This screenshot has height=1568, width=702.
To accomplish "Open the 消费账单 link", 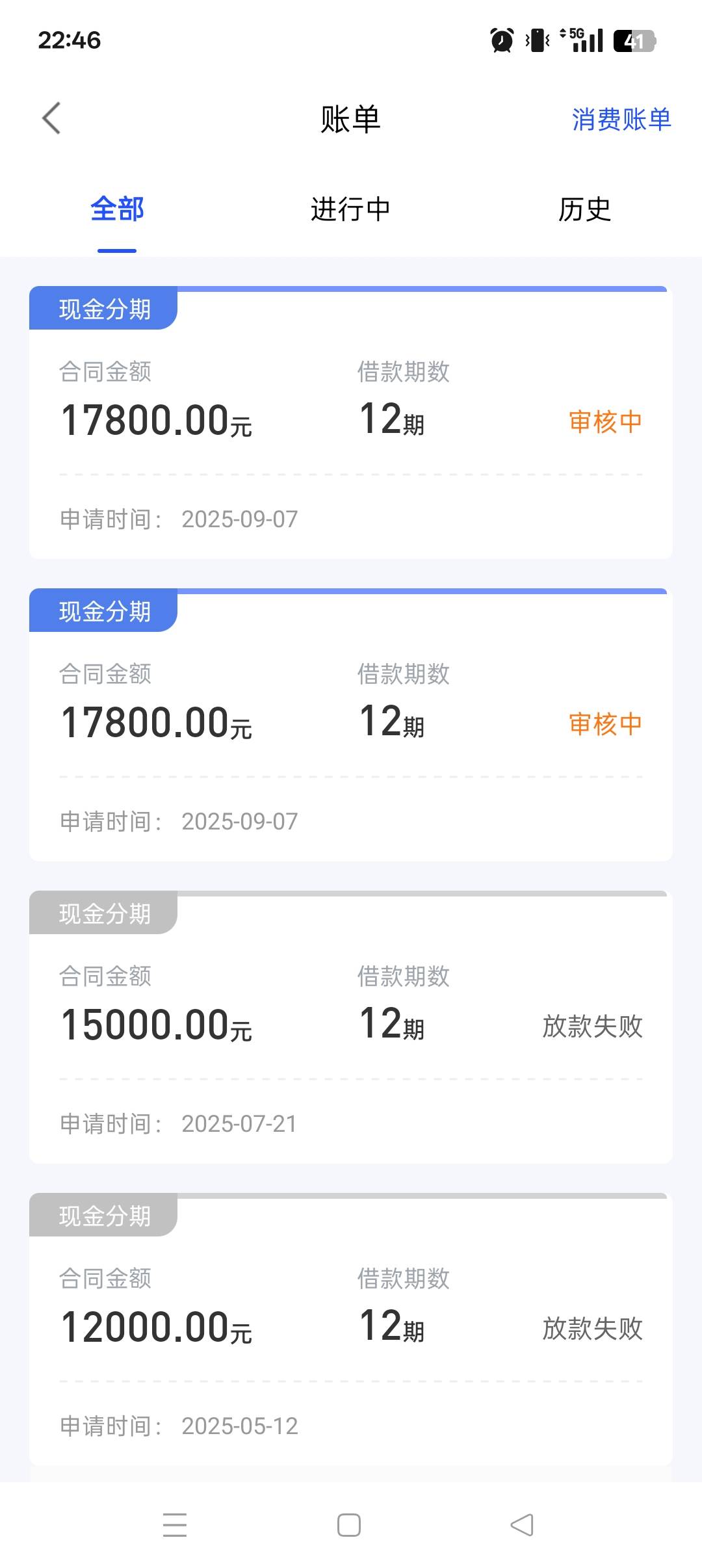I will [621, 120].
